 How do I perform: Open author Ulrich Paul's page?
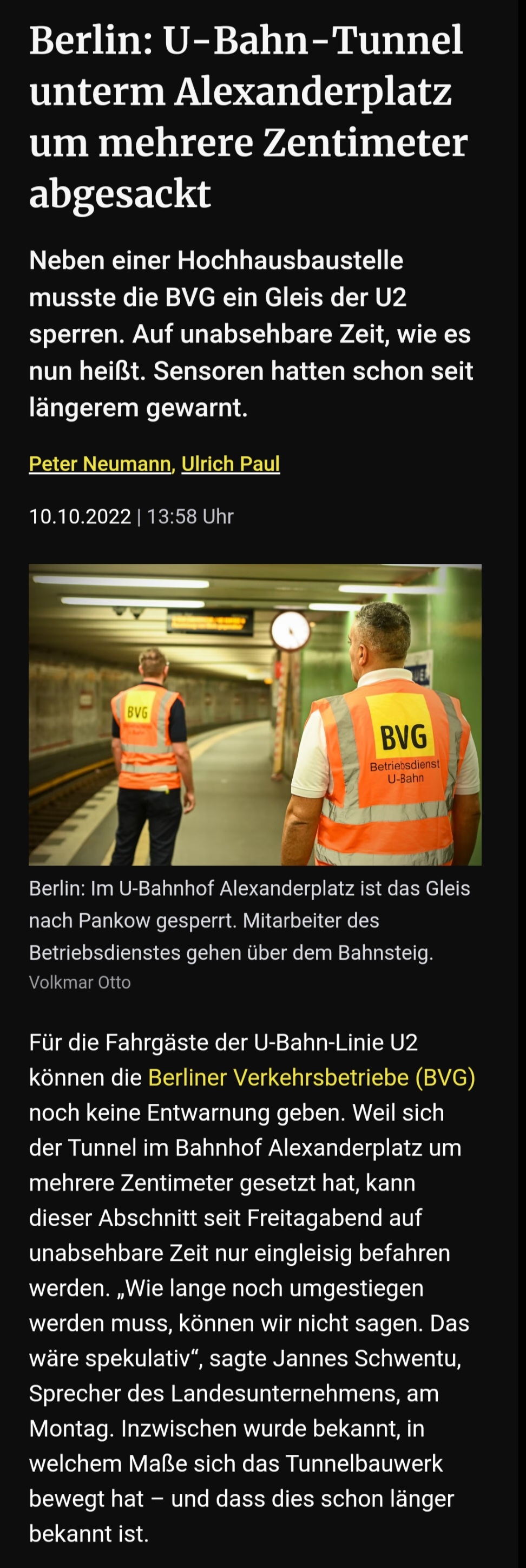[231, 464]
